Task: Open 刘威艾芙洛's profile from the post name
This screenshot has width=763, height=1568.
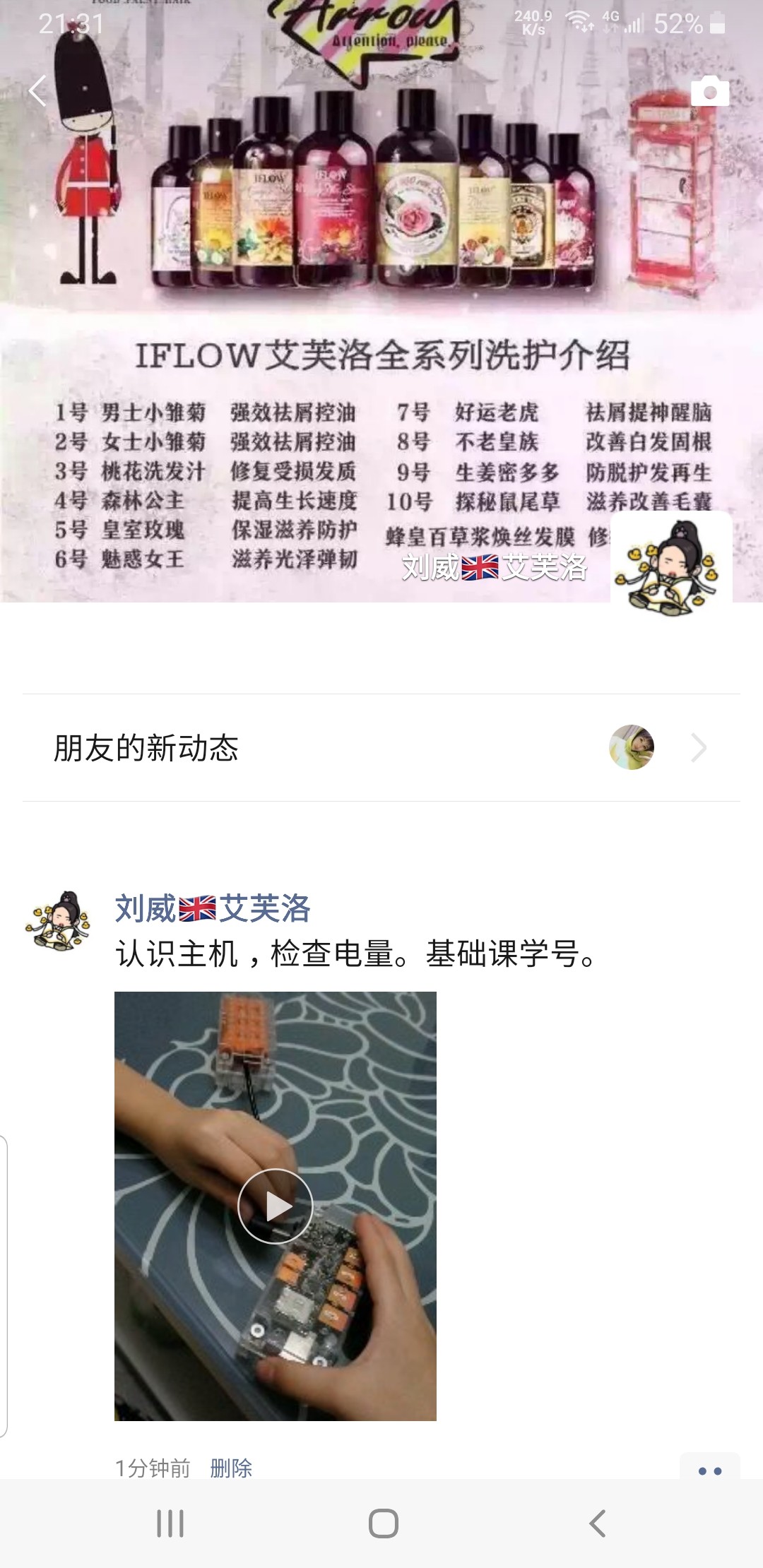Action: (213, 909)
